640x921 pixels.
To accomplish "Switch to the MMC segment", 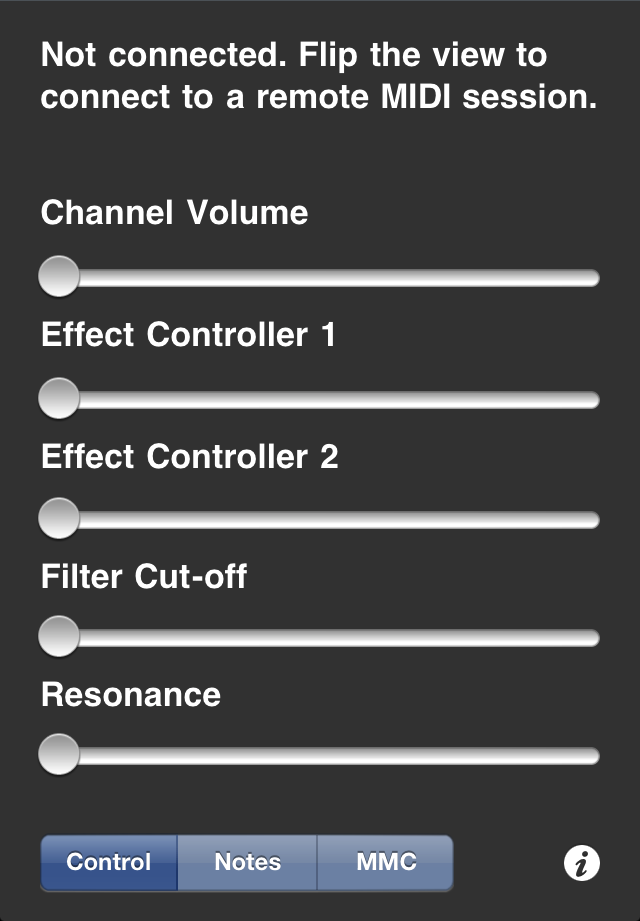I will click(386, 862).
